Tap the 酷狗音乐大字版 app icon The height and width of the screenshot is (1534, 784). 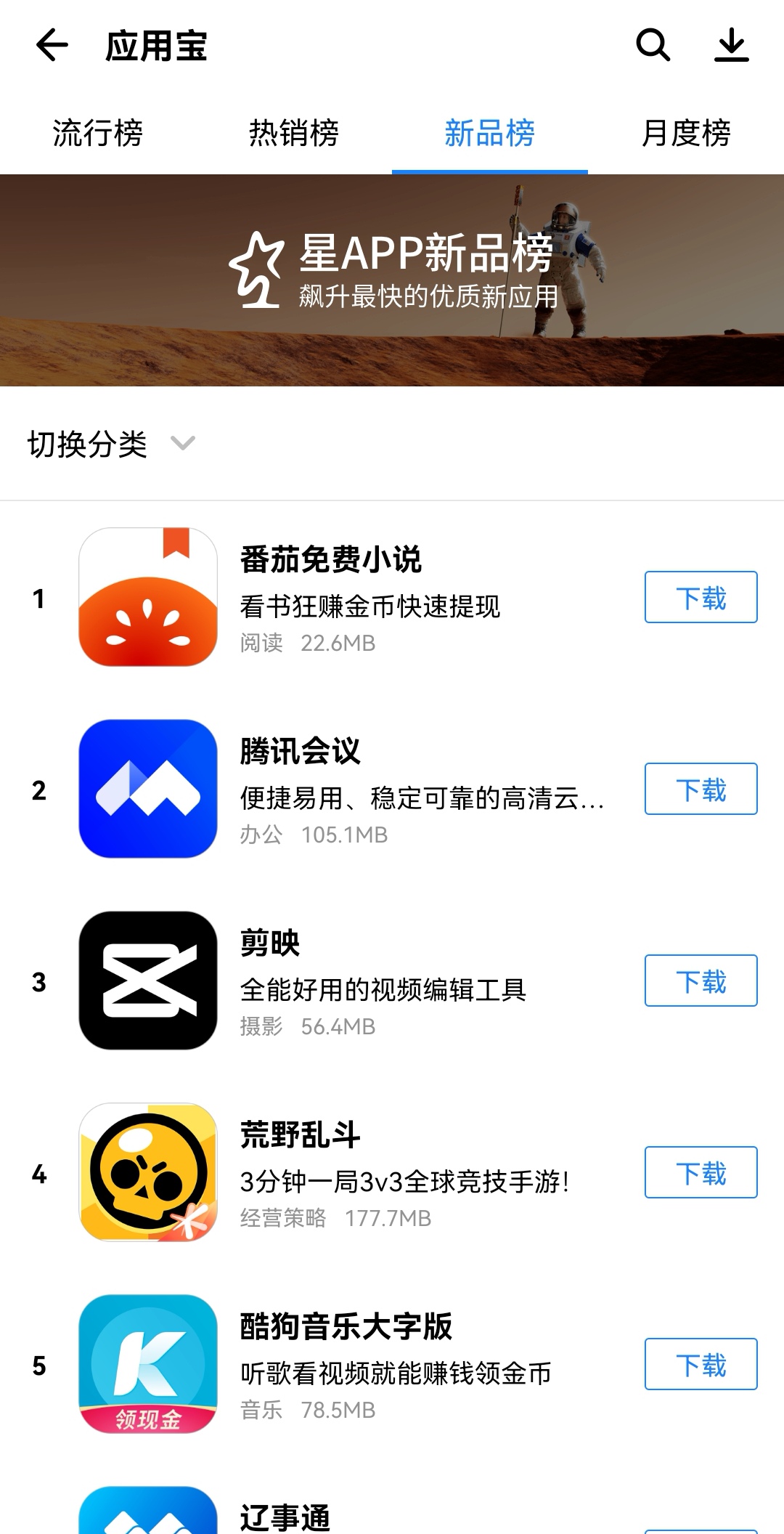tap(149, 1364)
